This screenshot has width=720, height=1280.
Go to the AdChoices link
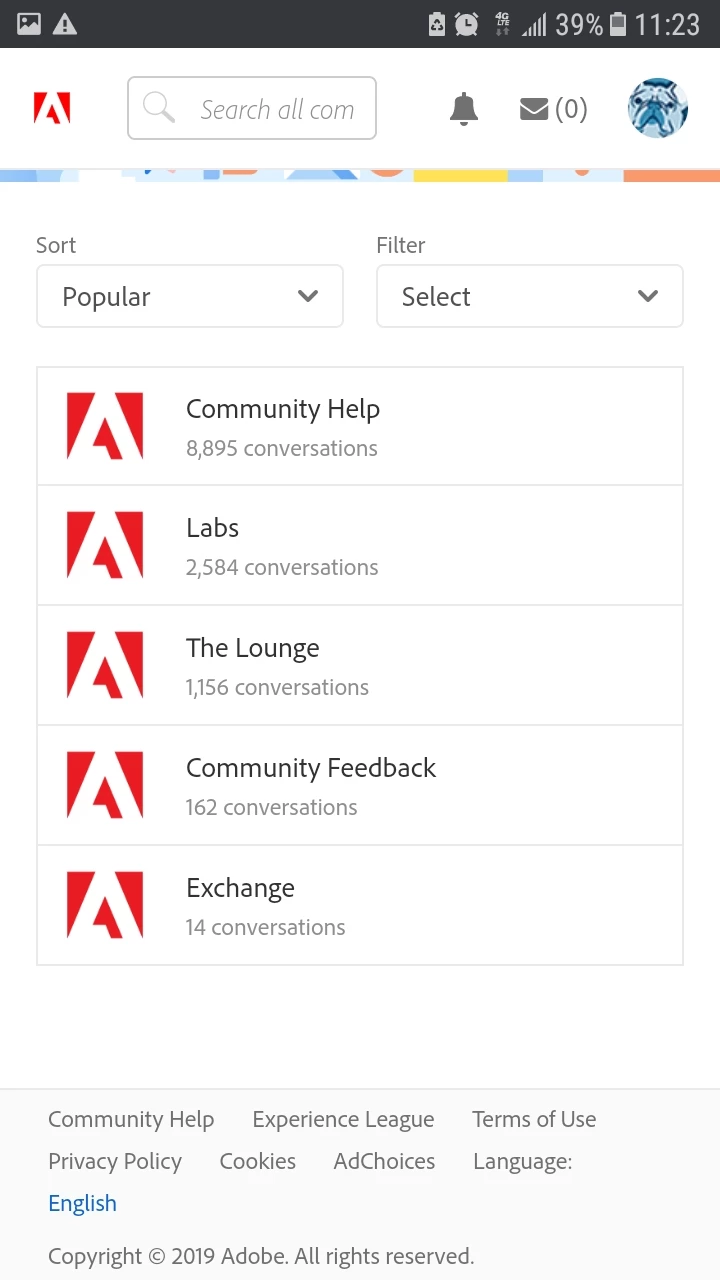384,1162
